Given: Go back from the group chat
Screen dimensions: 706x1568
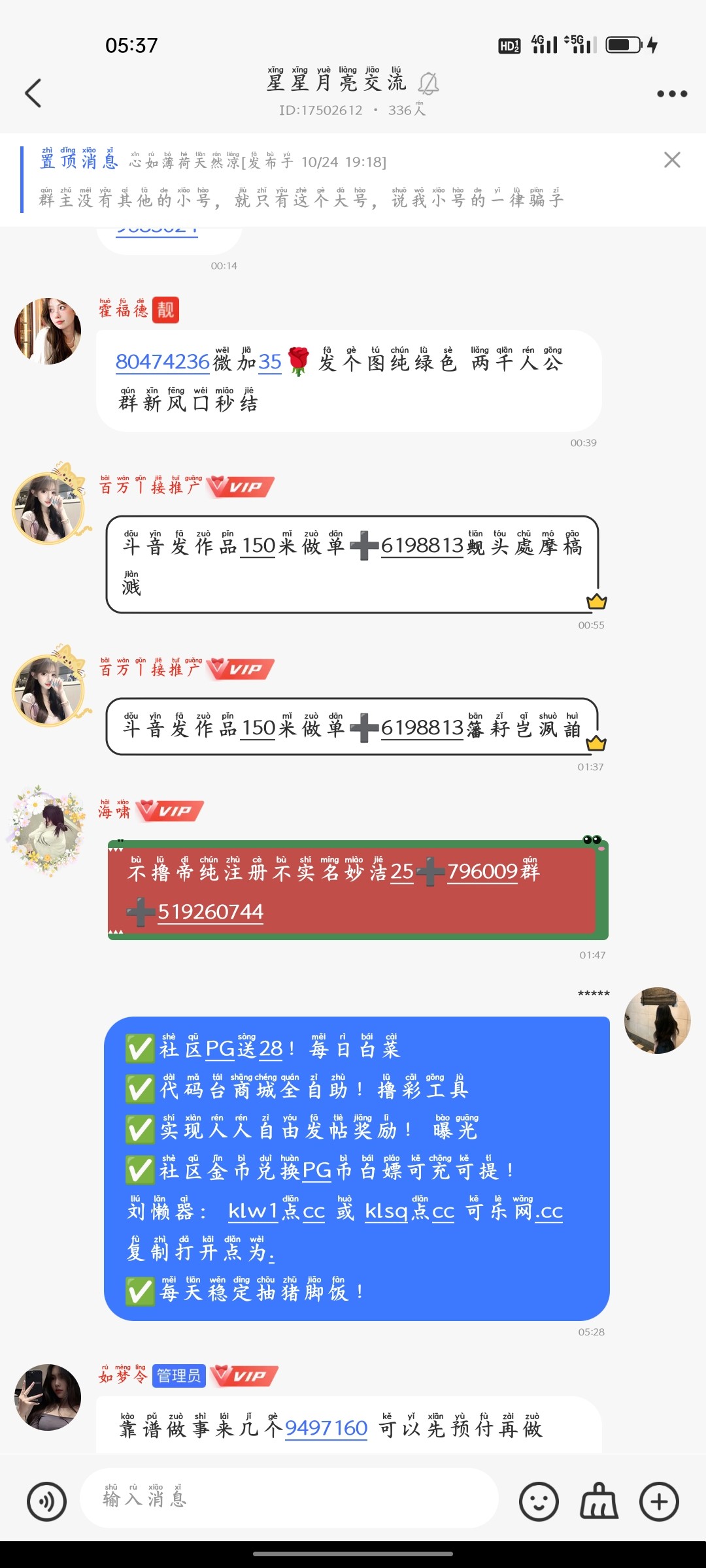Looking at the screenshot, I should pyautogui.click(x=33, y=93).
